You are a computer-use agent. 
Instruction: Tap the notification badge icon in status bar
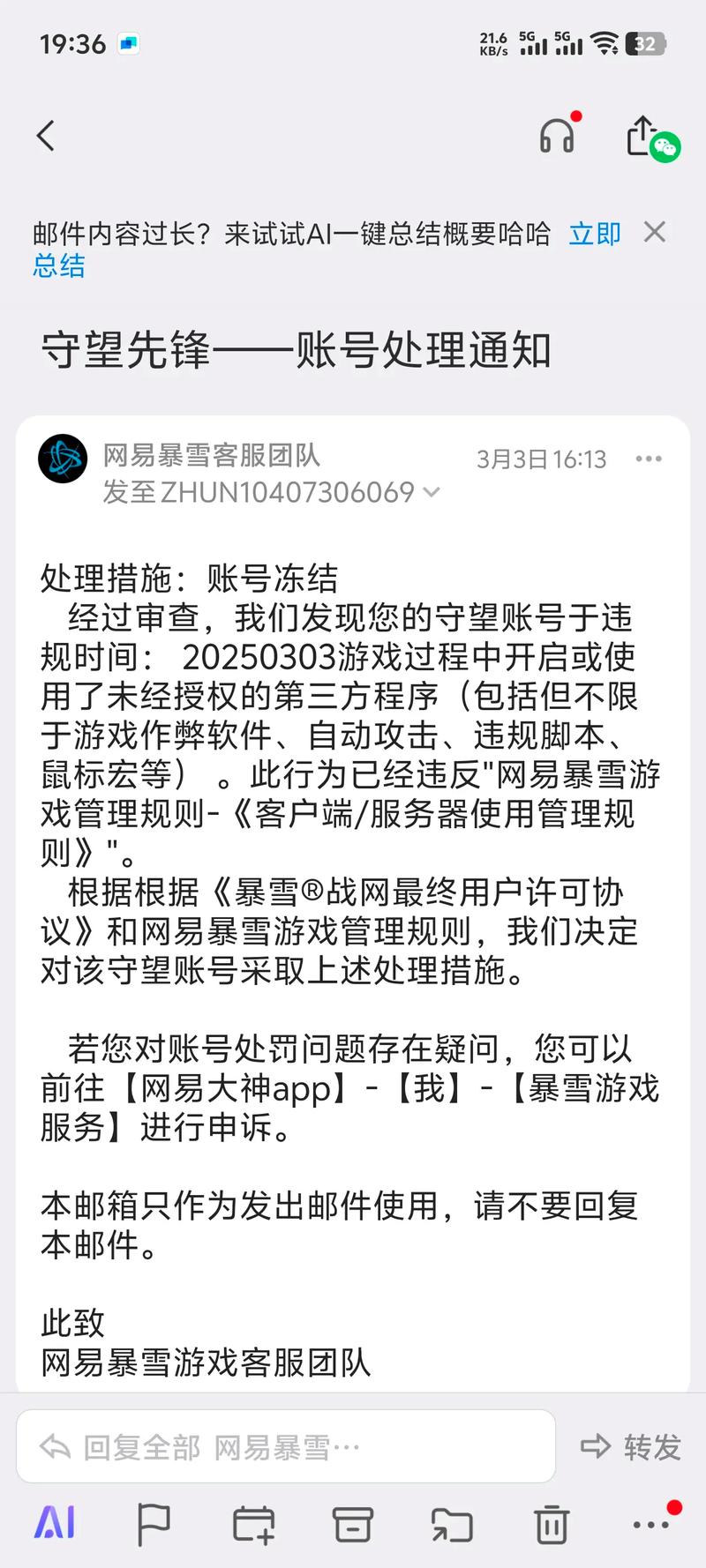(x=126, y=41)
